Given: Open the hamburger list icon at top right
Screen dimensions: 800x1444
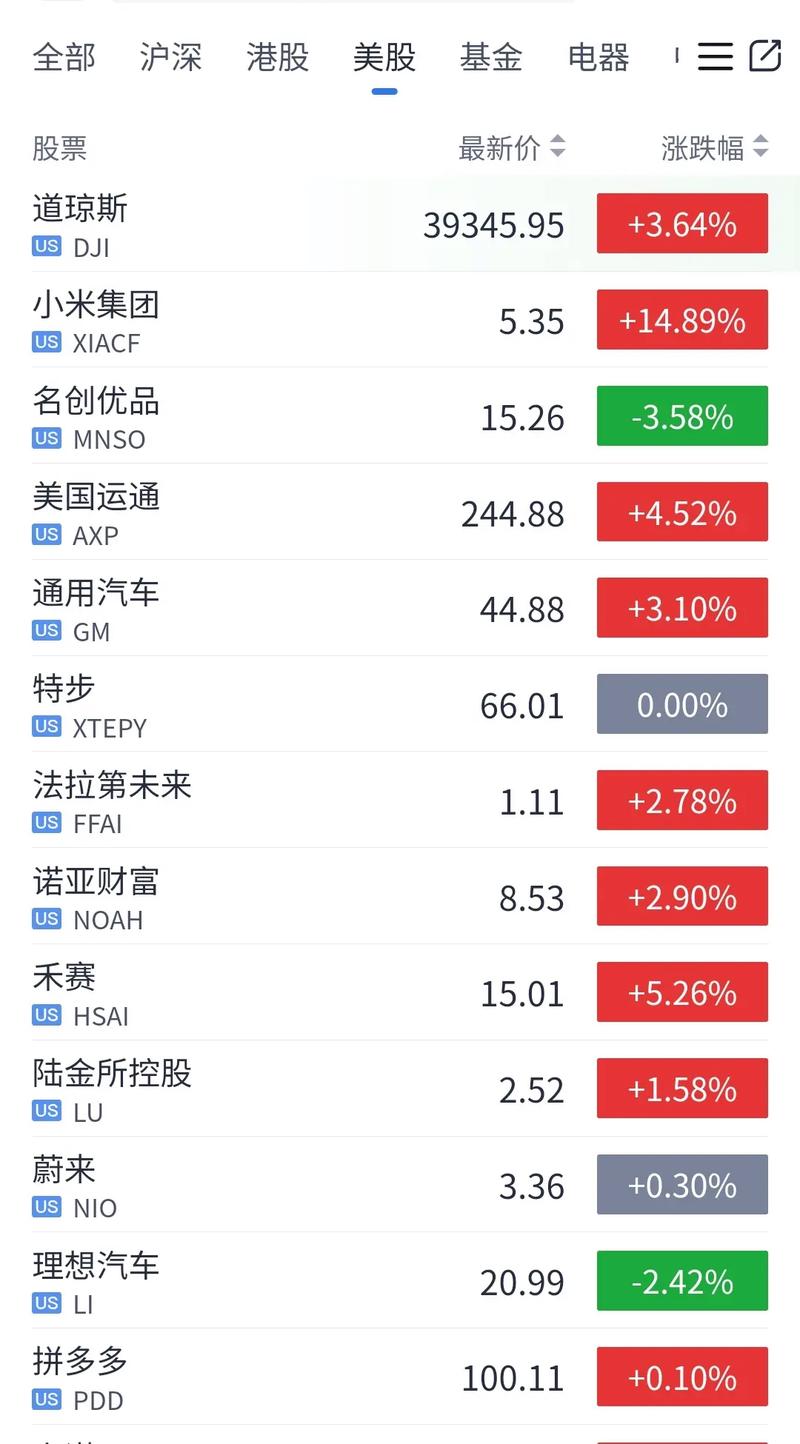Looking at the screenshot, I should point(715,57).
